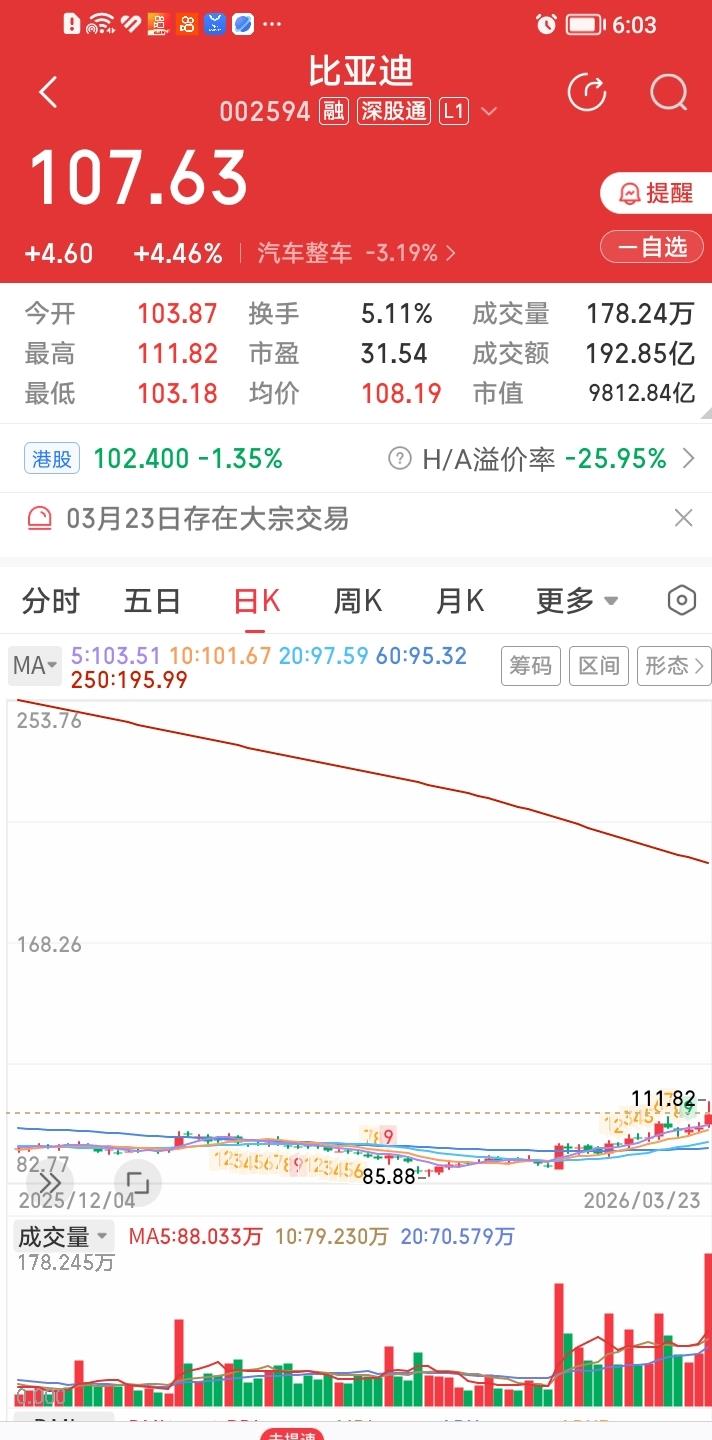Go back using the top-left arrow
This screenshot has height=1440, width=712.
pos(48,93)
